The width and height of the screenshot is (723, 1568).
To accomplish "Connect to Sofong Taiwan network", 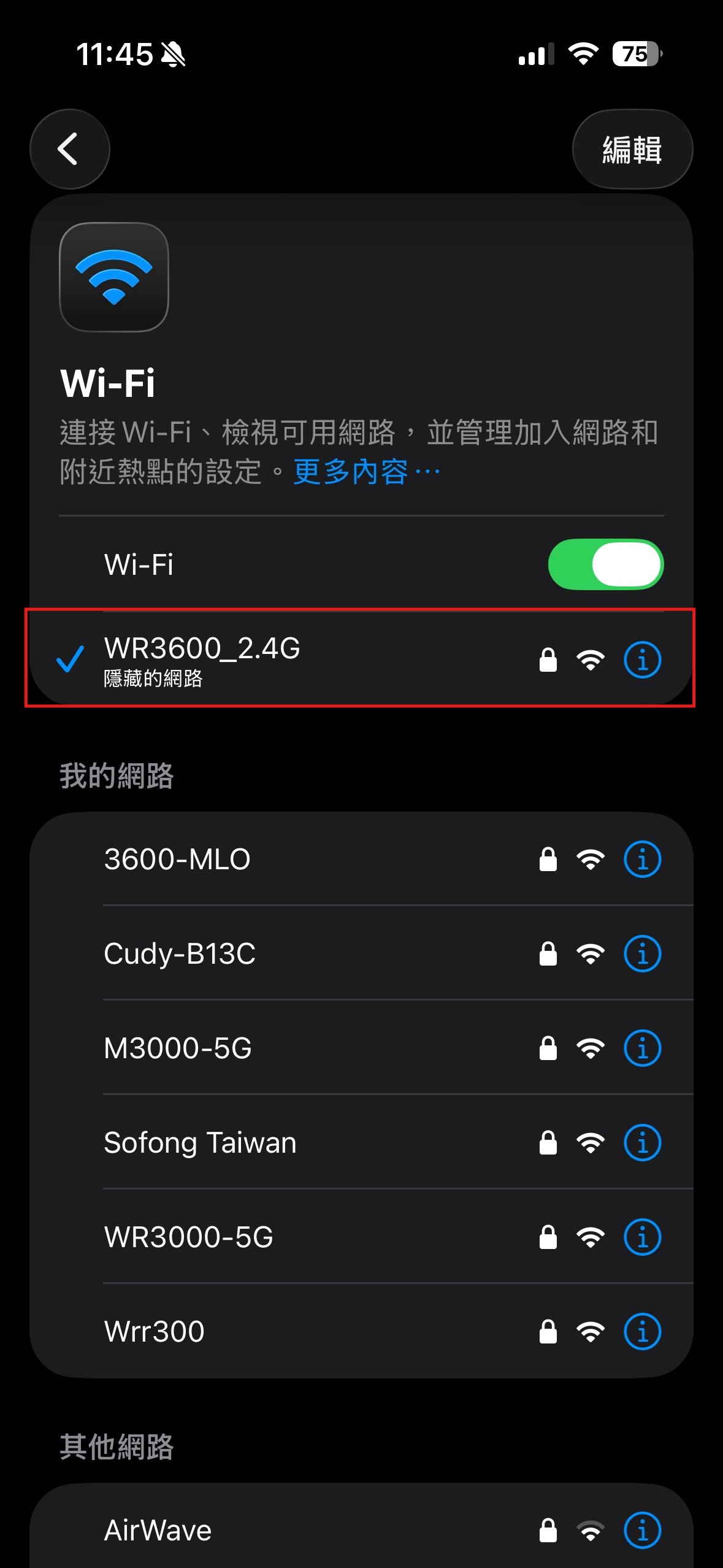I will [x=200, y=1142].
